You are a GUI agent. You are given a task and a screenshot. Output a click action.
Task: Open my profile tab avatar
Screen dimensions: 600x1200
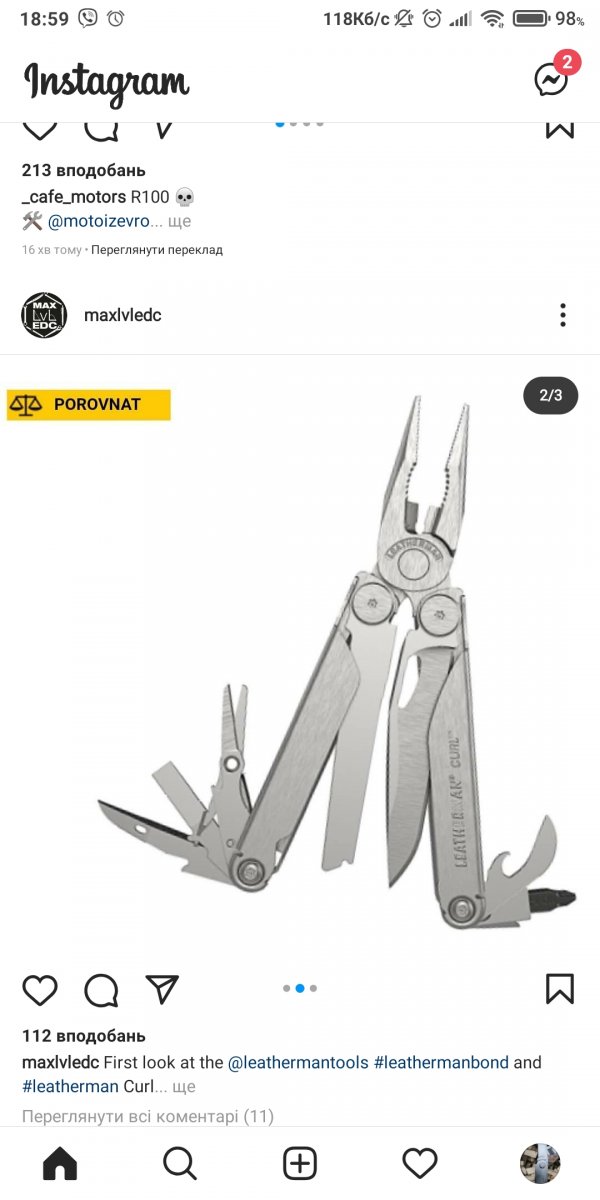[540, 1163]
